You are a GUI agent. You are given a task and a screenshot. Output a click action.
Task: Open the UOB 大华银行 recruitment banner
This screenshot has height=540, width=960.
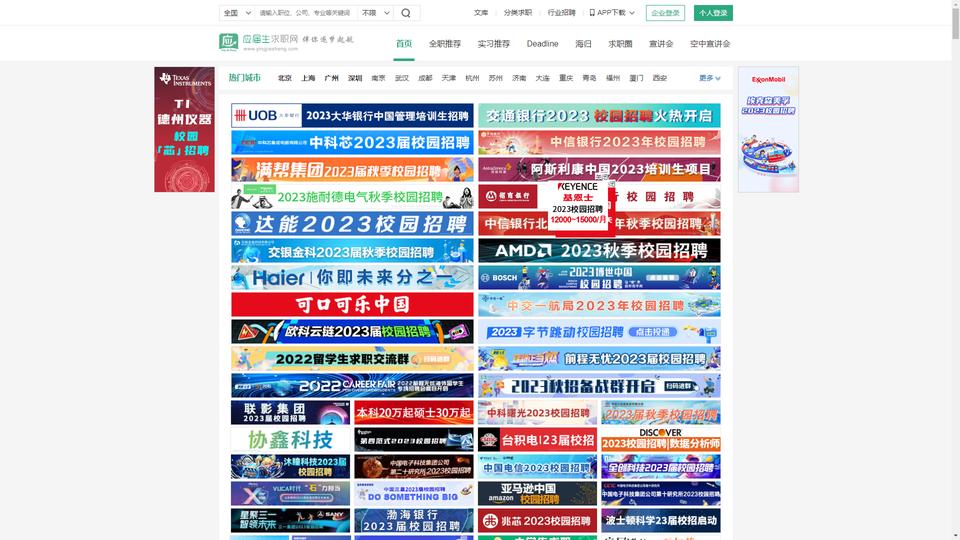point(352,116)
